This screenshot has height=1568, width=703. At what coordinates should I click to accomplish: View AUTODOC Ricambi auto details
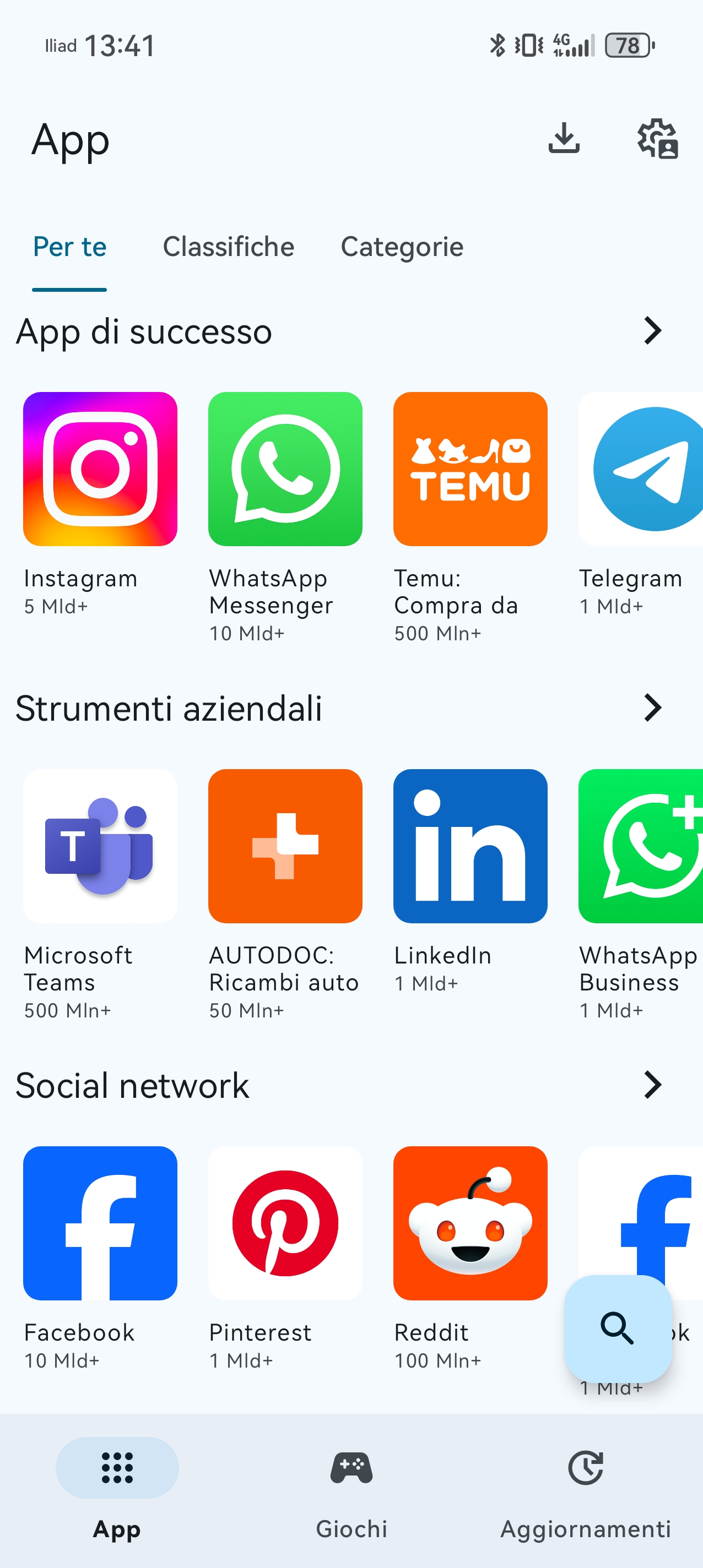pos(285,846)
